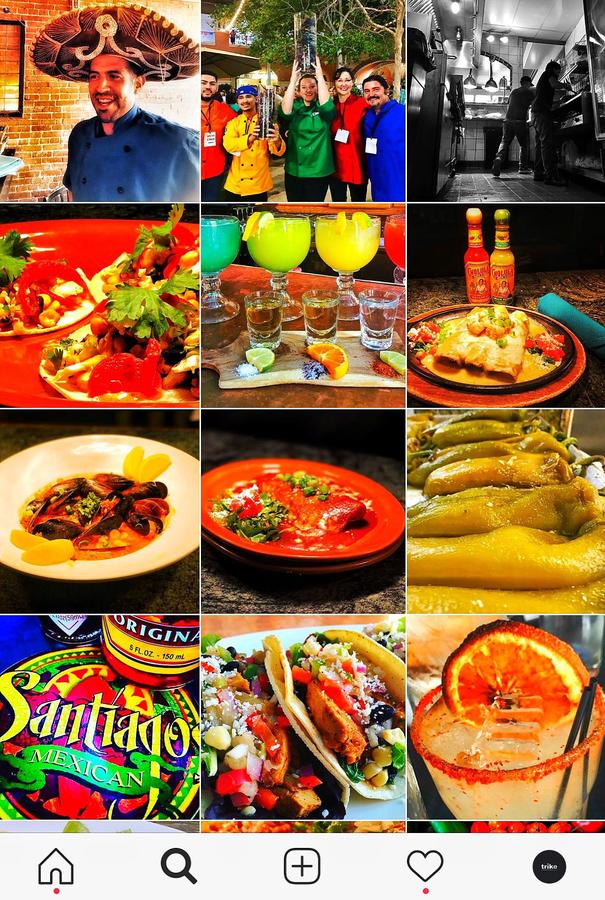Create a new post with plus button
Image resolution: width=605 pixels, height=900 pixels.
point(302,866)
